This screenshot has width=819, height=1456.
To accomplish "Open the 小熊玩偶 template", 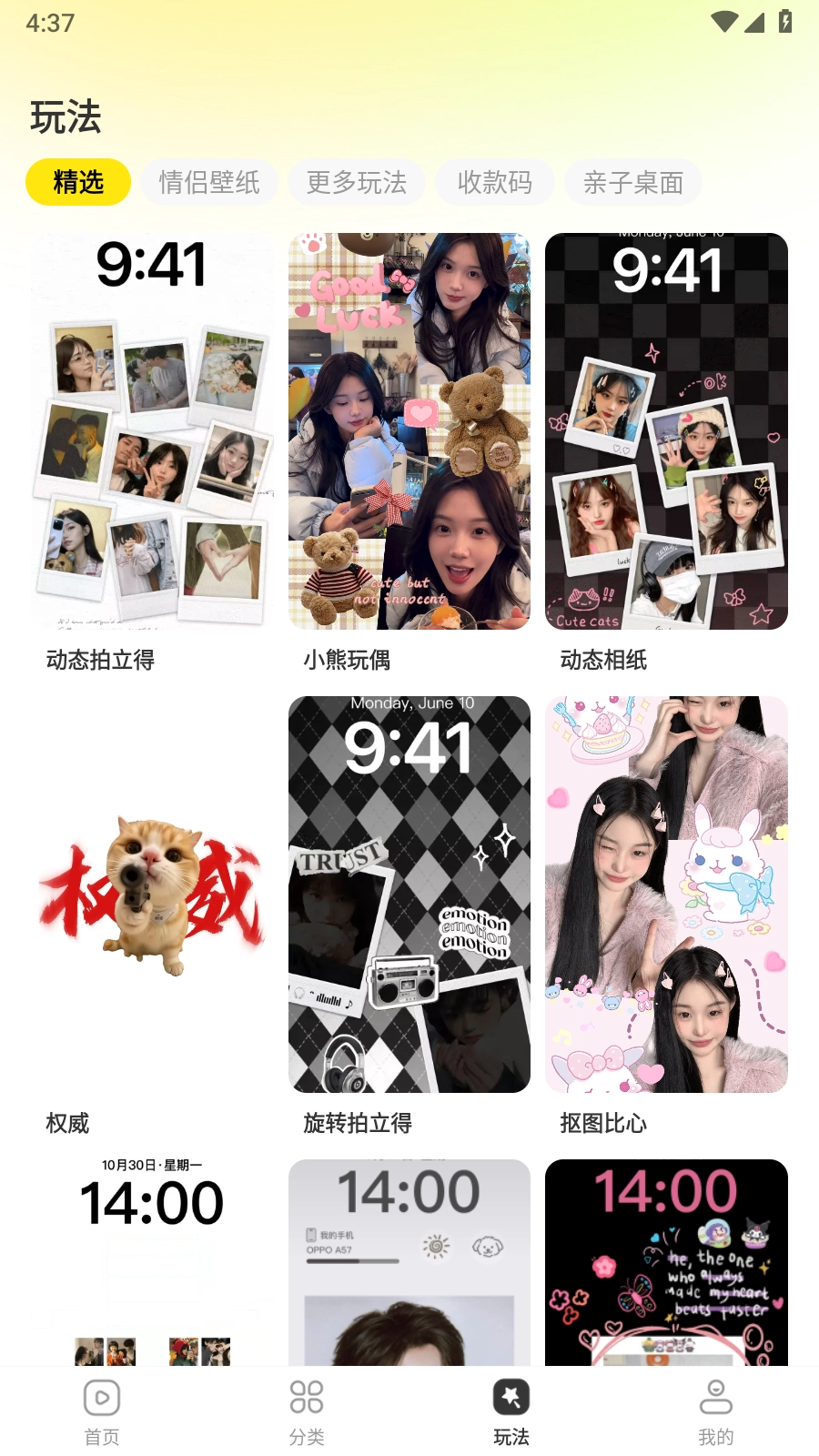I will click(x=409, y=431).
